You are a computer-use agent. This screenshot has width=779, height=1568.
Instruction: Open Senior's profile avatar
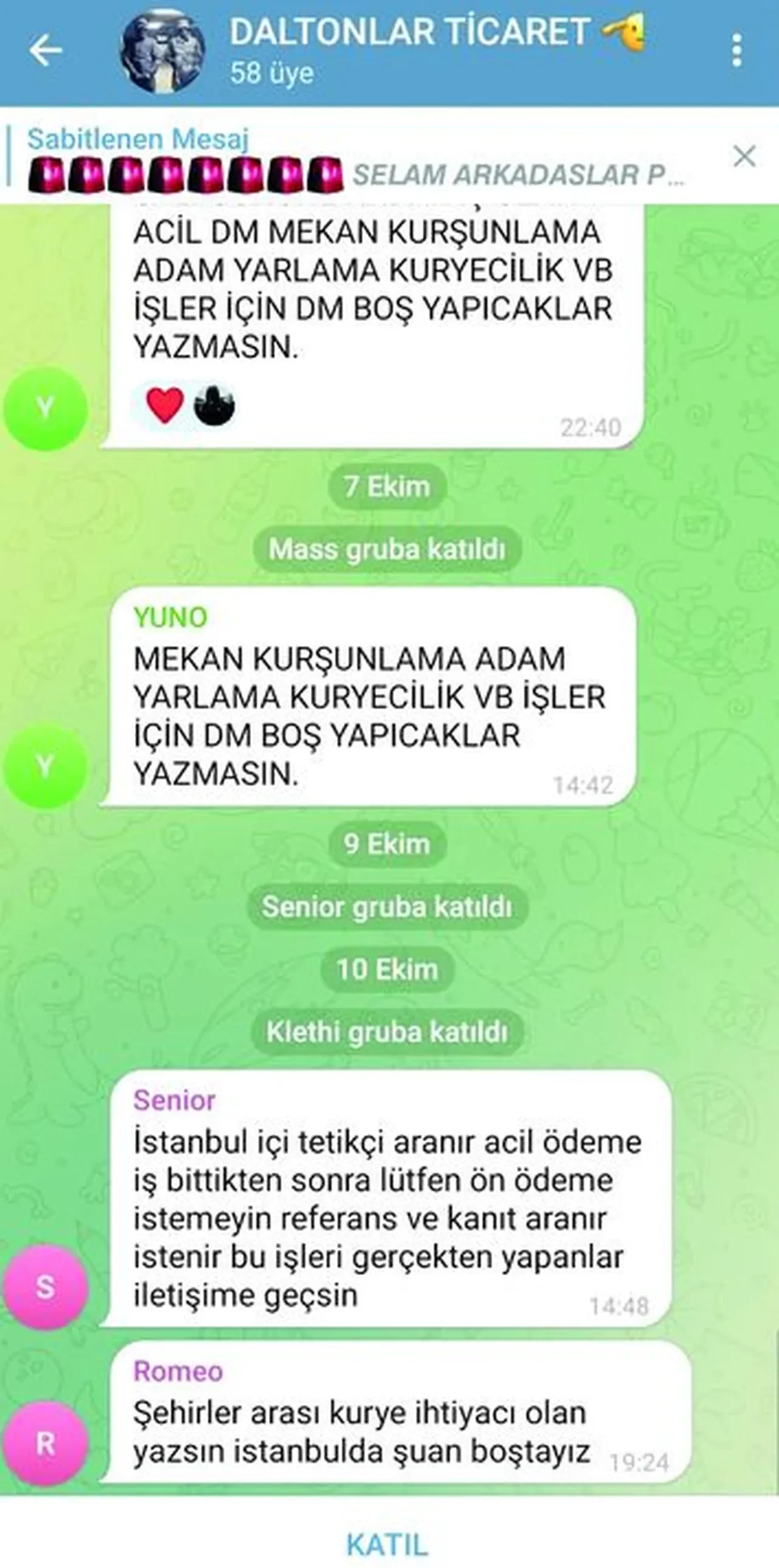coord(46,1288)
